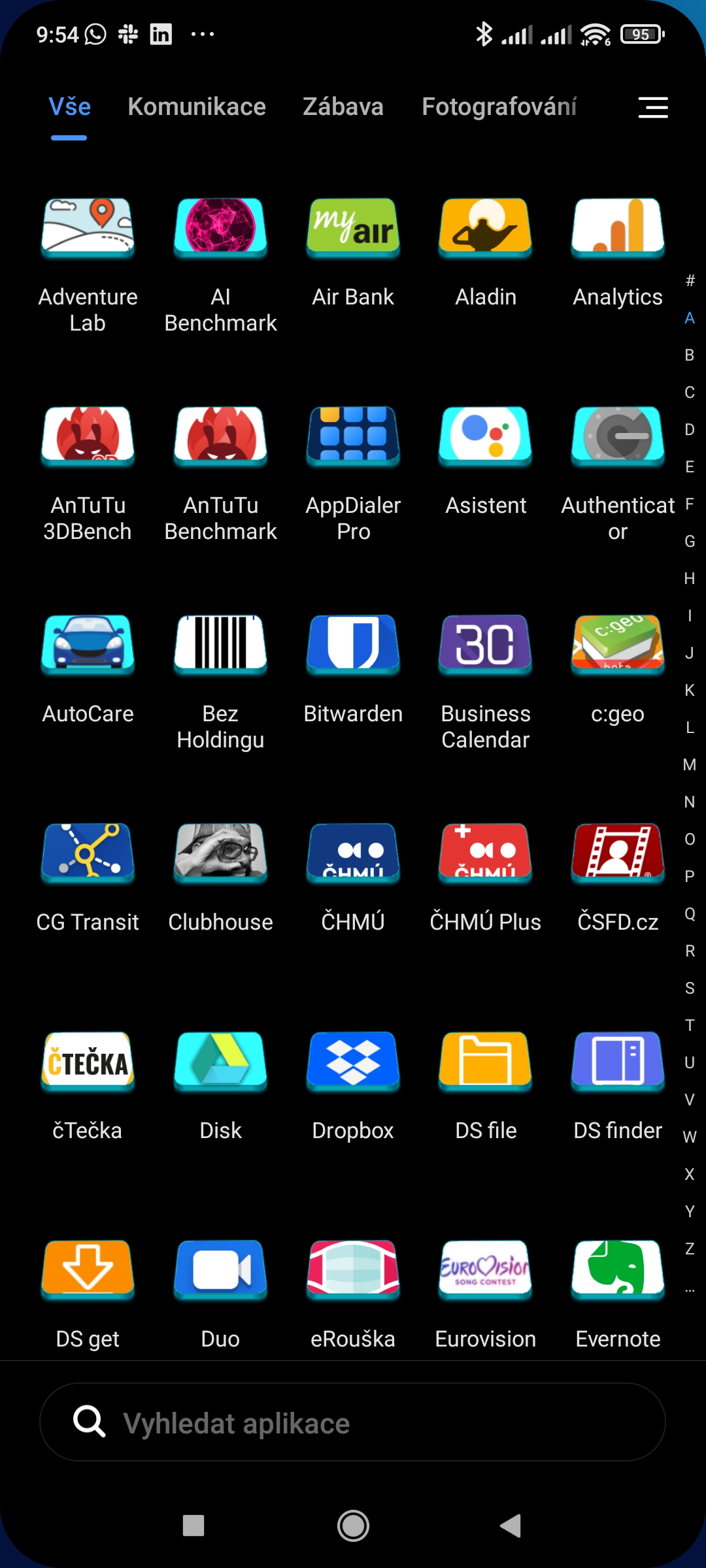Open the DS file app
The height and width of the screenshot is (1568, 706).
pyautogui.click(x=485, y=1062)
